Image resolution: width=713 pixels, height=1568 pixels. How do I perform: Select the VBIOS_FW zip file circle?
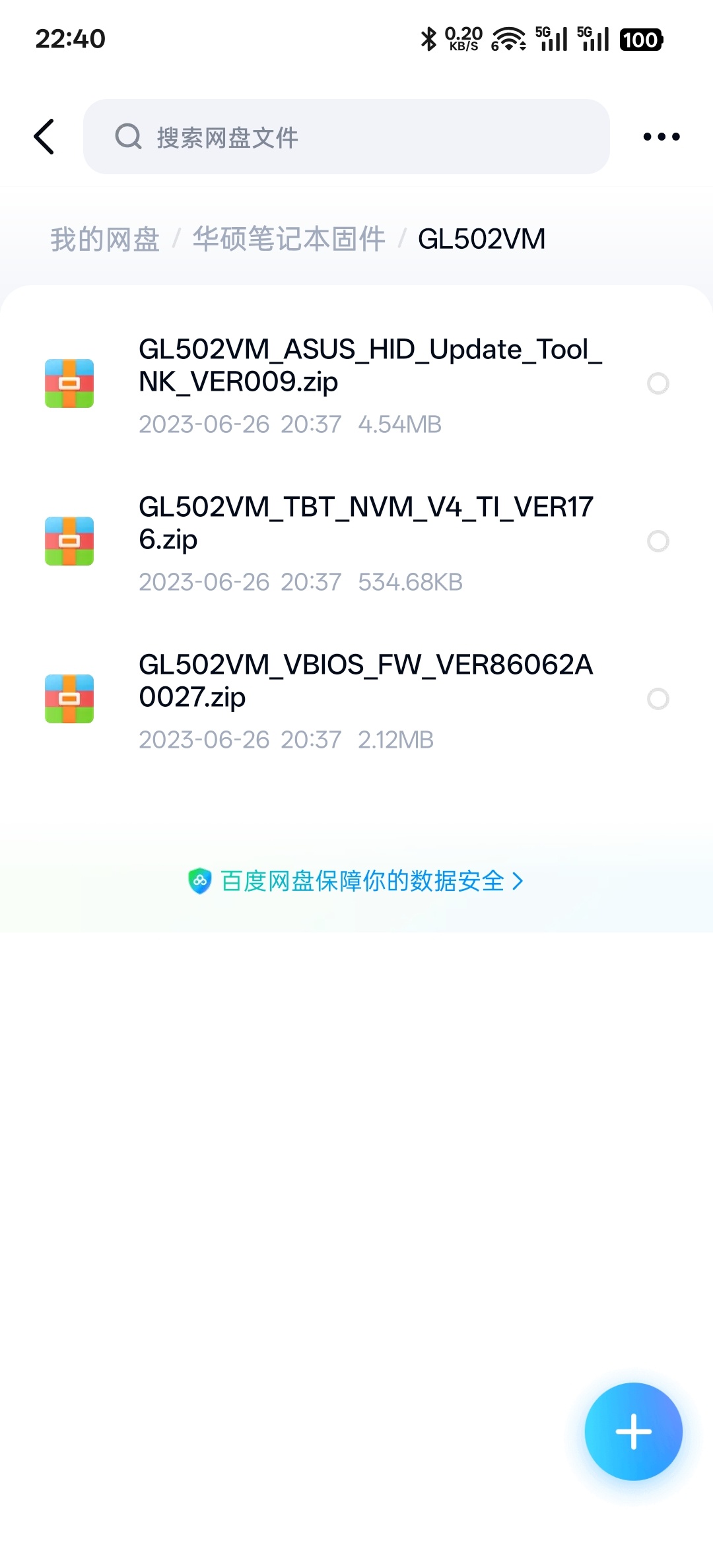point(658,699)
